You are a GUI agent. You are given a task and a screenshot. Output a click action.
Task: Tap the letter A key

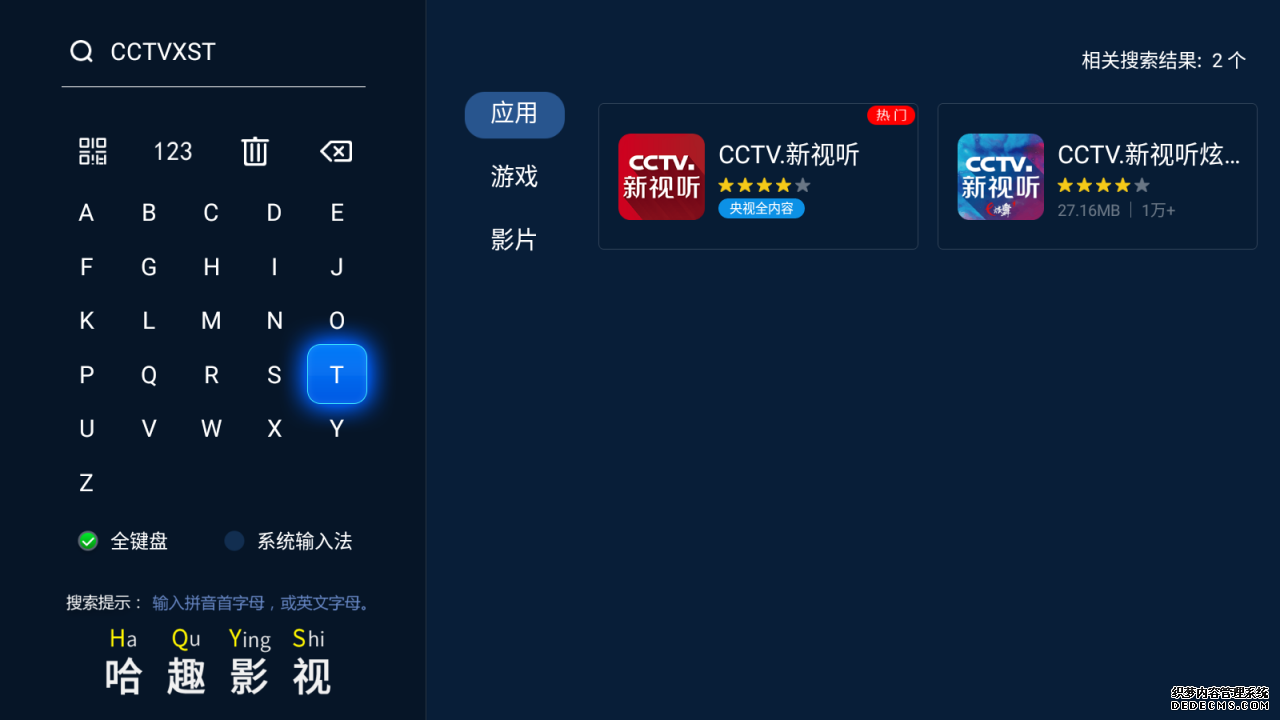(86, 213)
